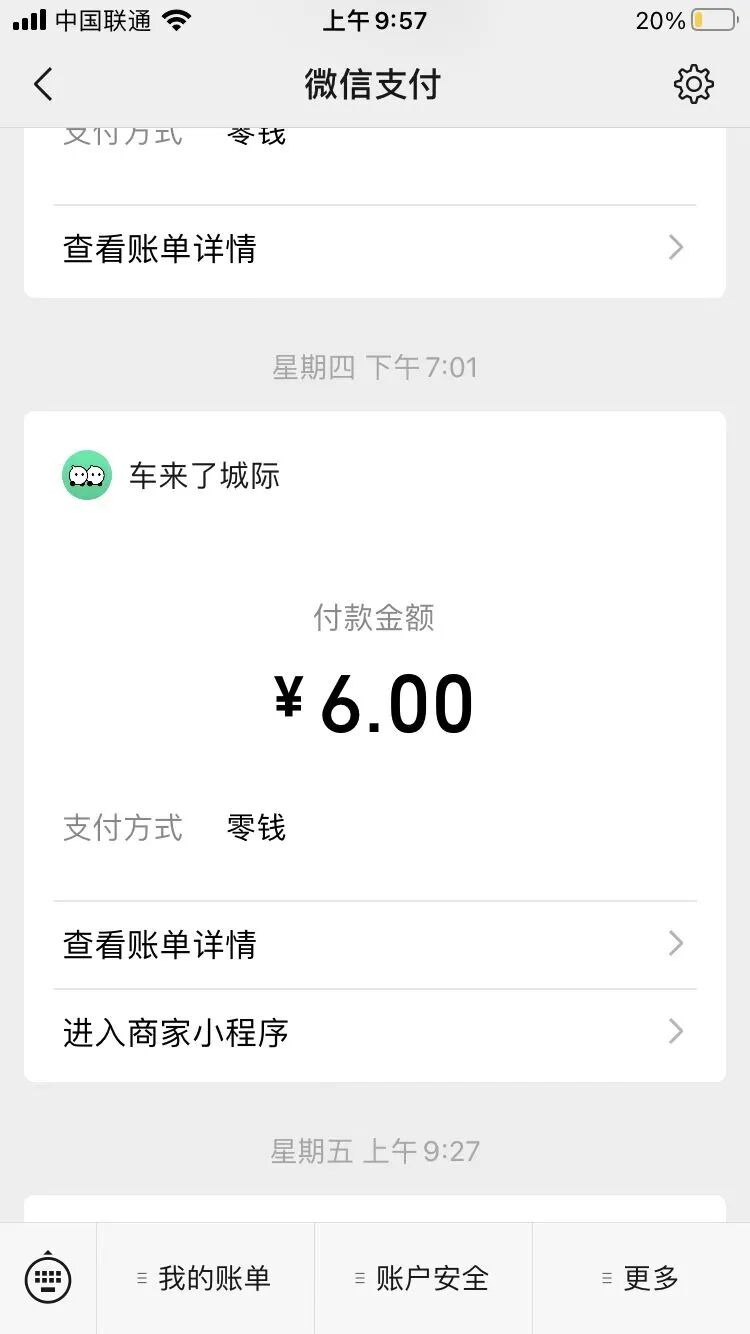The width and height of the screenshot is (750, 1334).
Task: Open 进入商家小程序 row
Action: point(375,1033)
